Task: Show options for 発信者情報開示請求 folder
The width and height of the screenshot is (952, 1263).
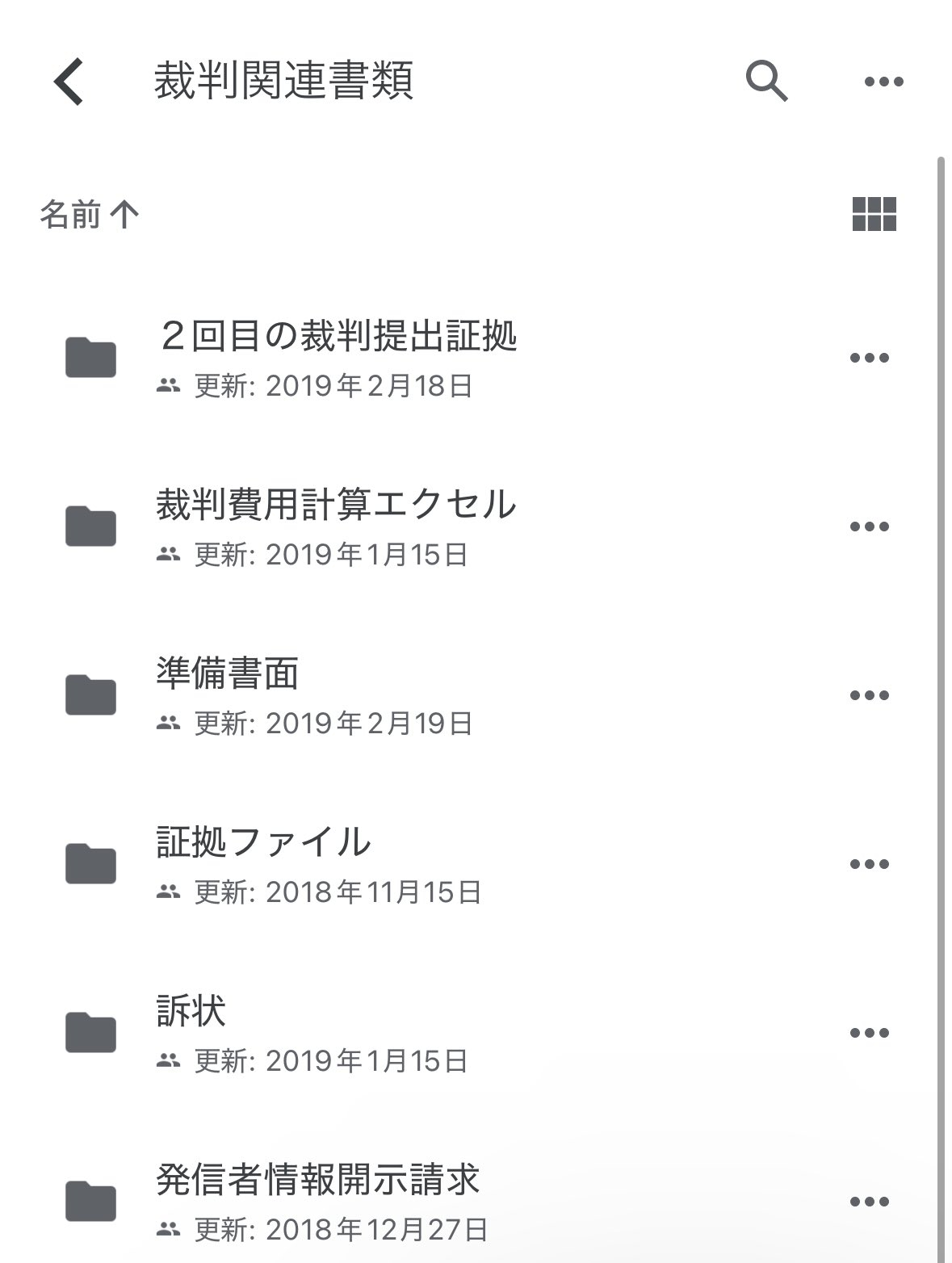Action: click(869, 1202)
